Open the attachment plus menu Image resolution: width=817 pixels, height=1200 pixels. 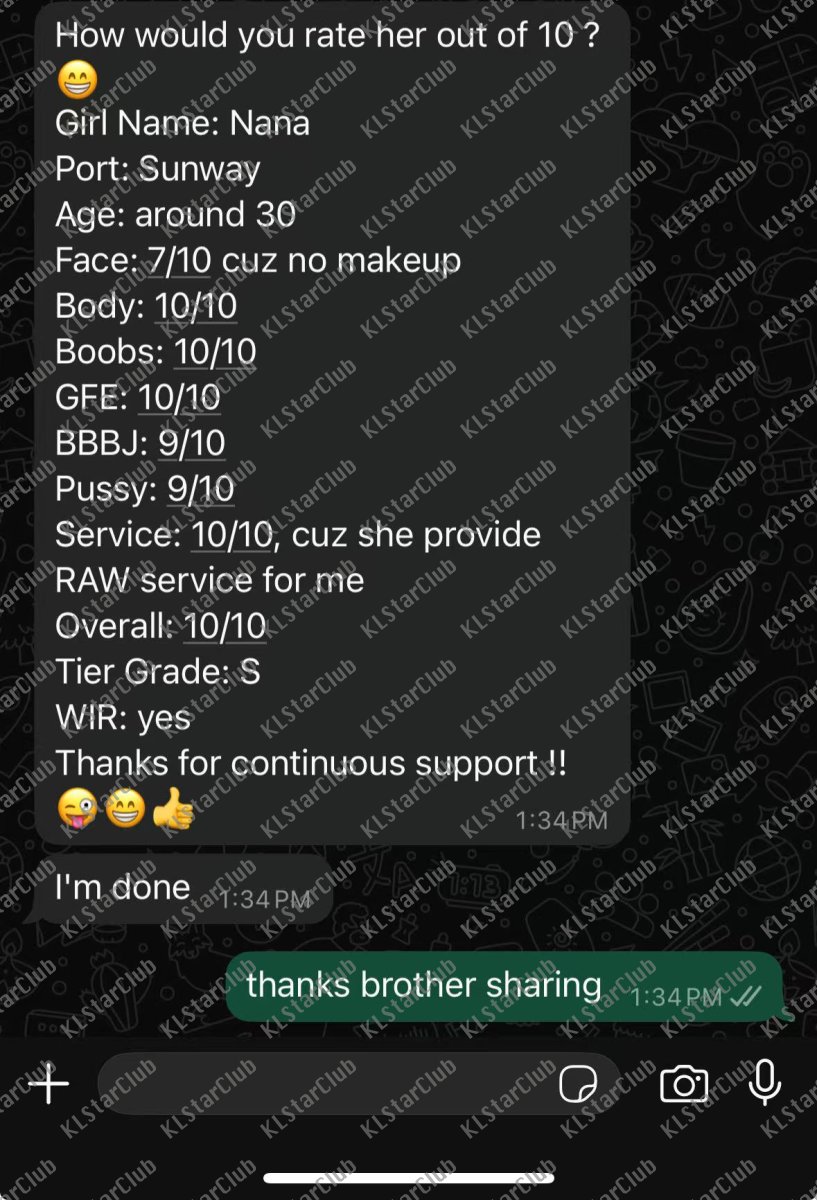tap(48, 1084)
